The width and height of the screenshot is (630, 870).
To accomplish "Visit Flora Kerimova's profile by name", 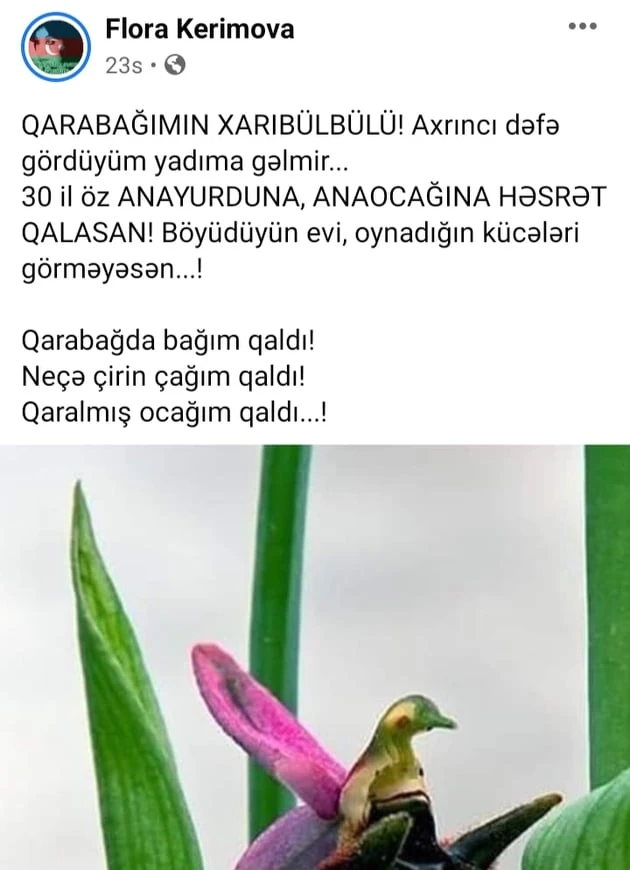I will tap(199, 29).
